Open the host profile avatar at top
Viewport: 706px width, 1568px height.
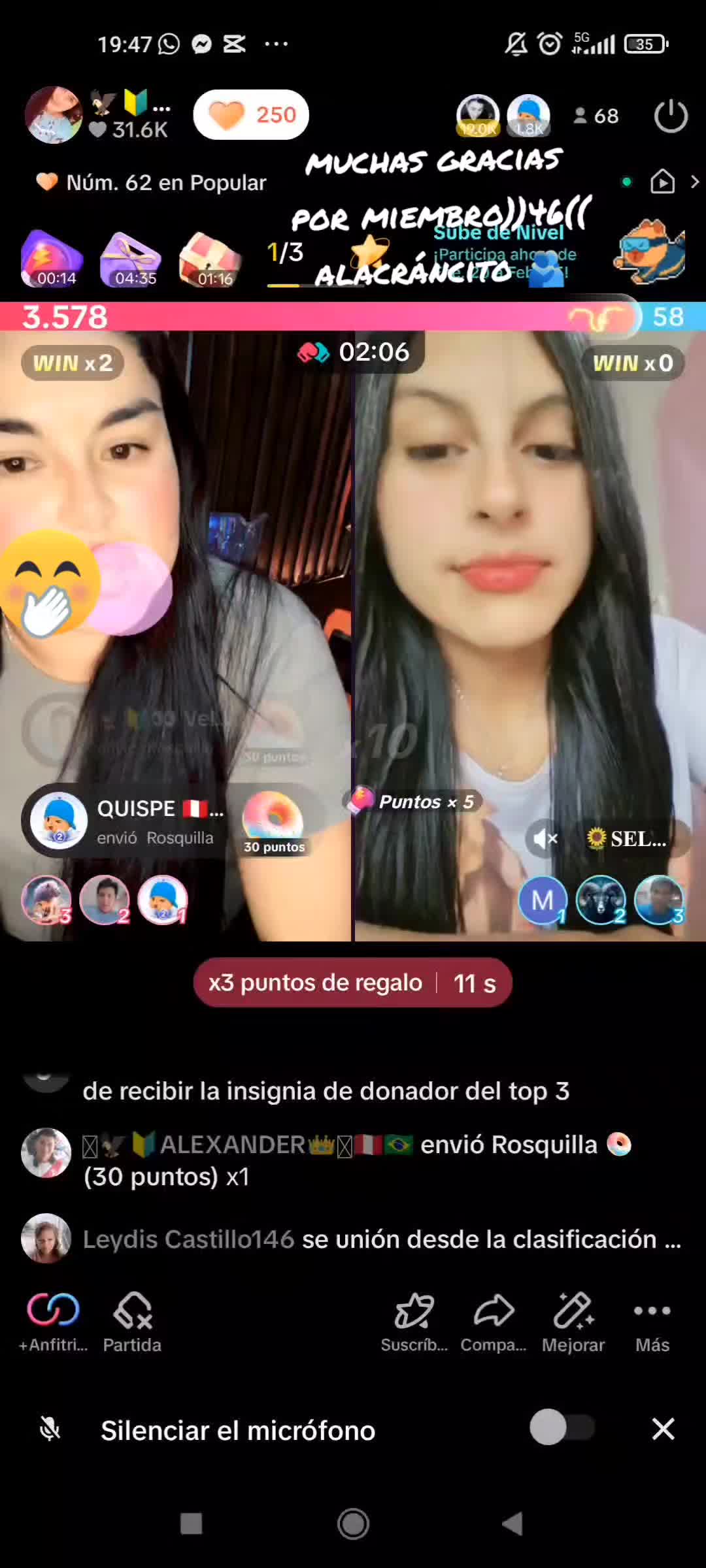pyautogui.click(x=54, y=115)
